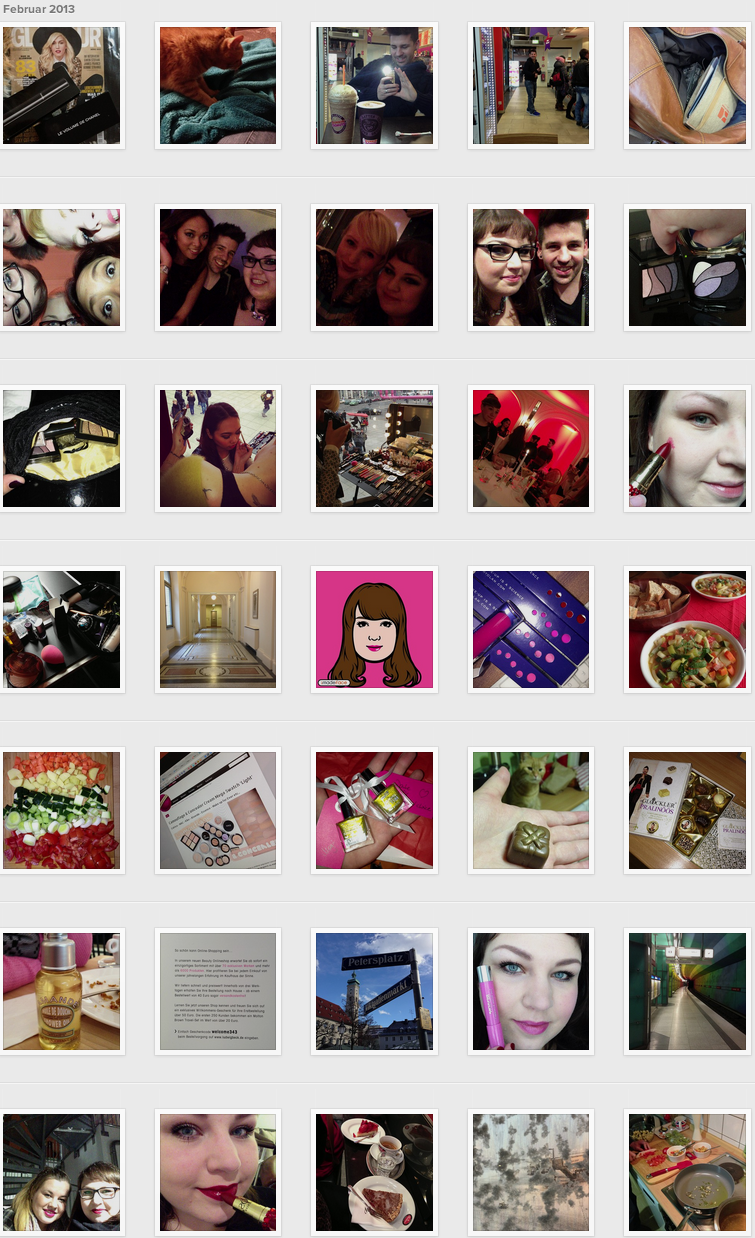Screen dimensions: 755x1238
Task: View the eyeshadow palettes photo
Action: pos(688,267)
